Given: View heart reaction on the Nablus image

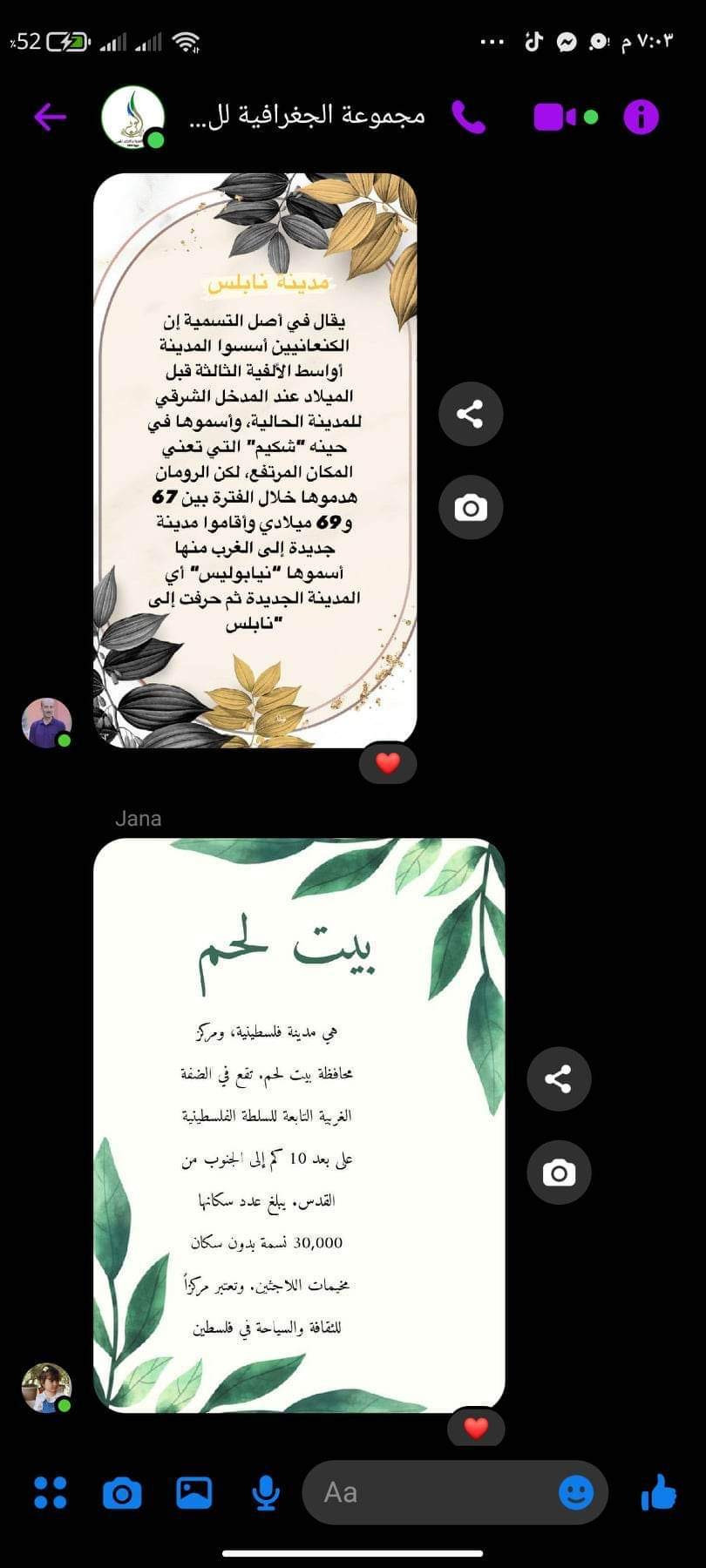Looking at the screenshot, I should pos(388,763).
